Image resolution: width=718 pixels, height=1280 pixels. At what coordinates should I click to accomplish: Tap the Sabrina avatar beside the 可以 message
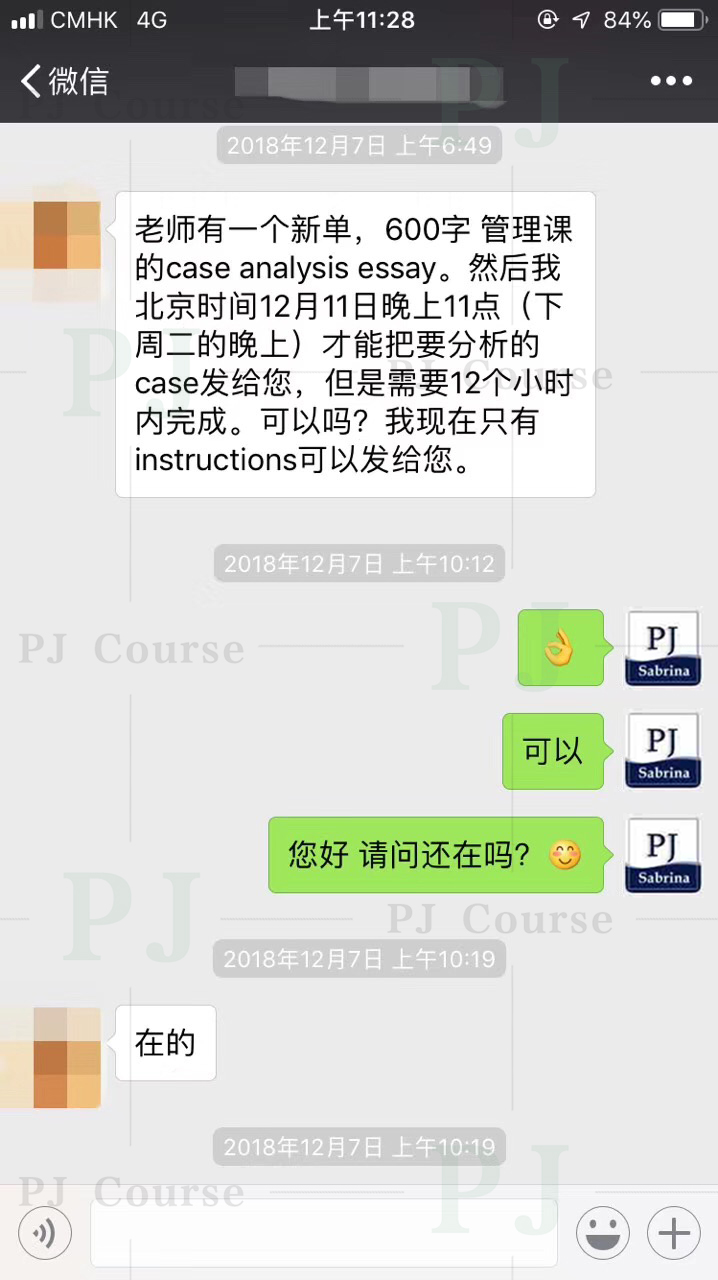tap(663, 751)
